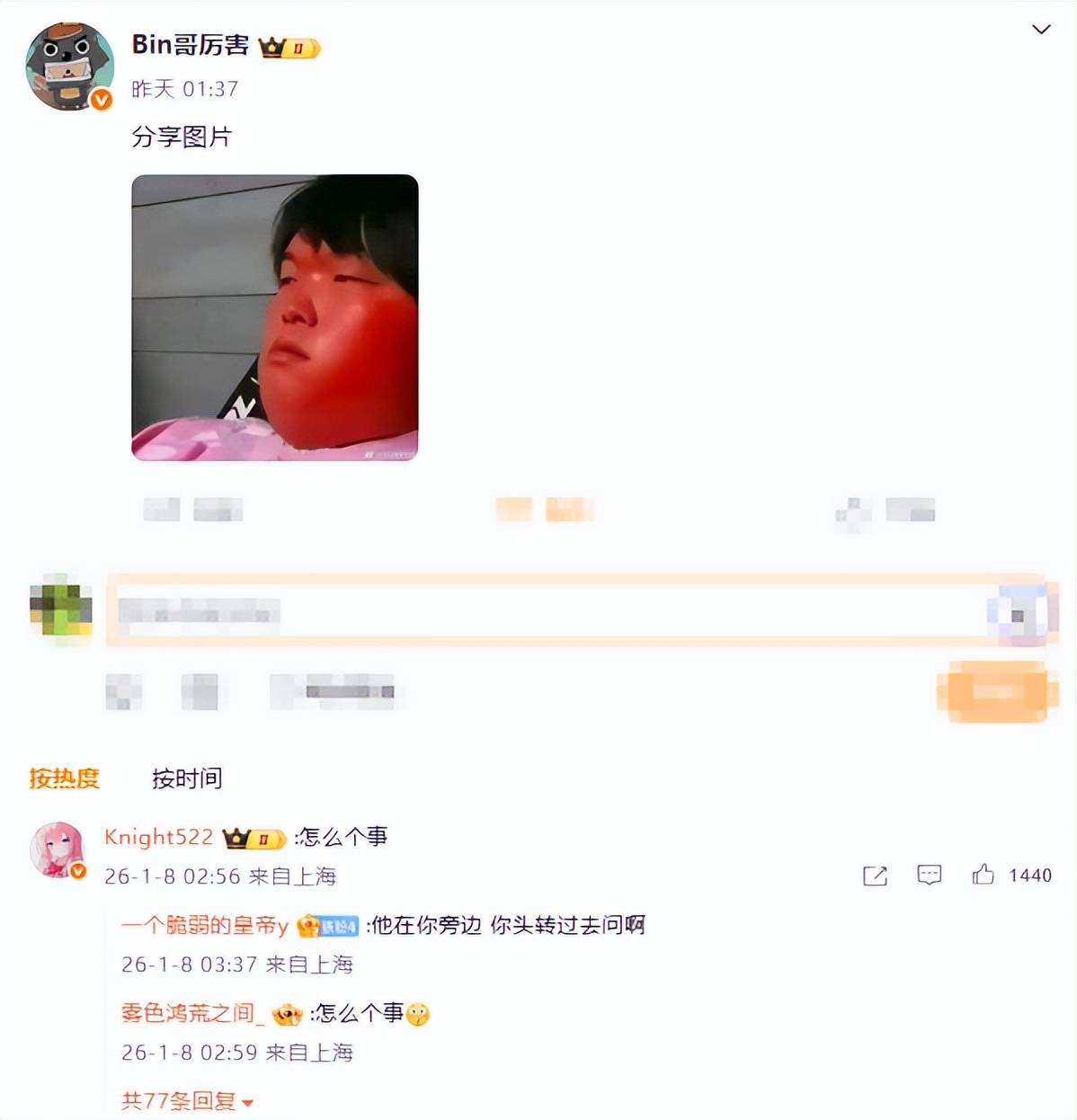Screen dimensions: 1077x1120
Task: Open the post's chevron dropdown menu
Action: tap(1041, 30)
